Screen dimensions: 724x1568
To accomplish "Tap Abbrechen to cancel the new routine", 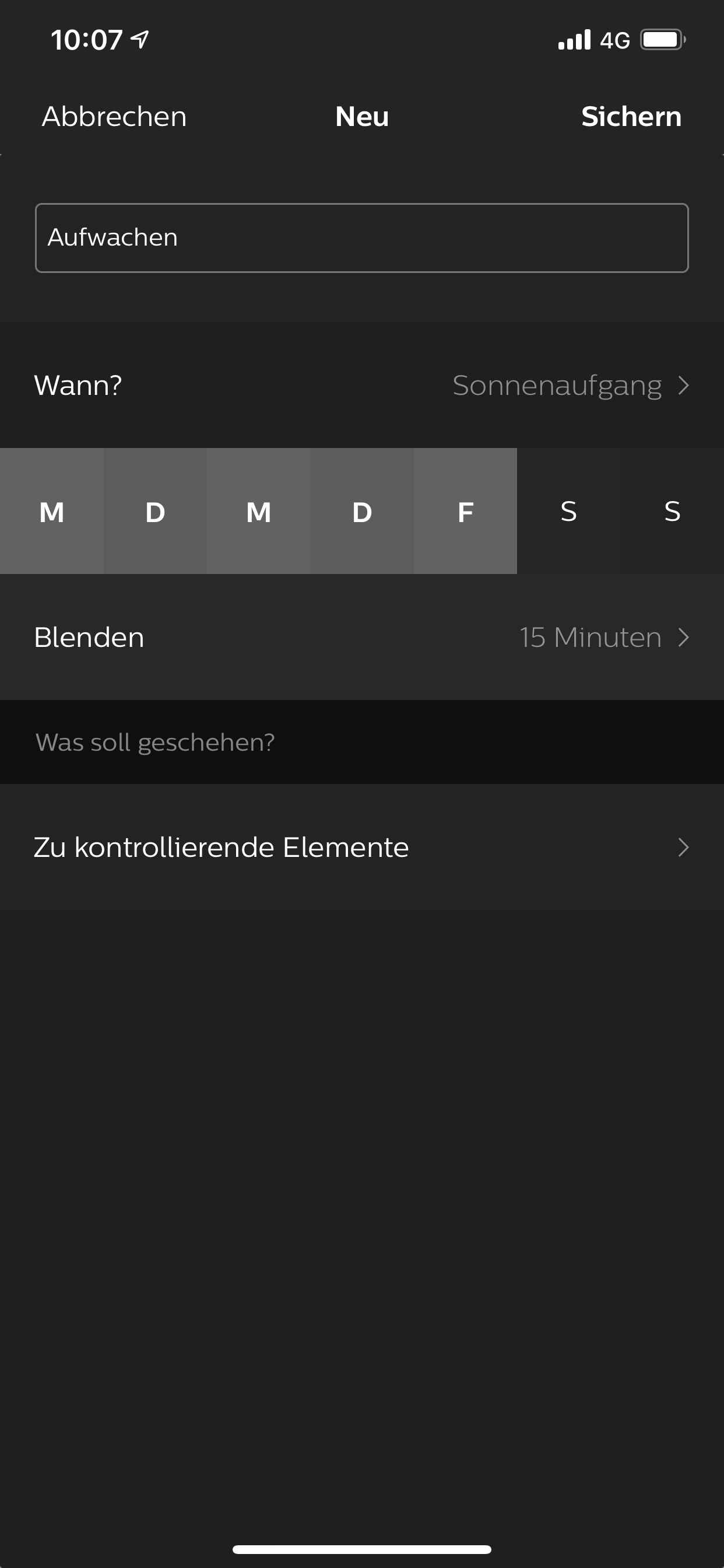I will pyautogui.click(x=114, y=116).
